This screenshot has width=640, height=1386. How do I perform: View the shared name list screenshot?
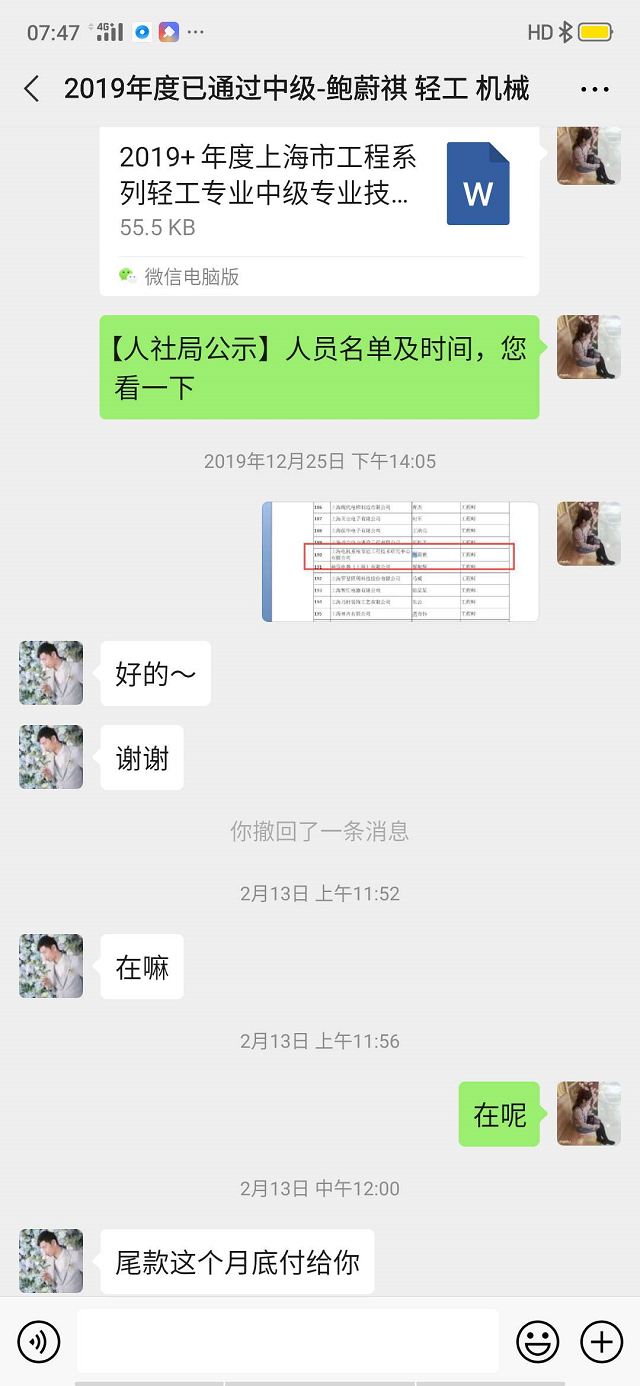coord(400,561)
